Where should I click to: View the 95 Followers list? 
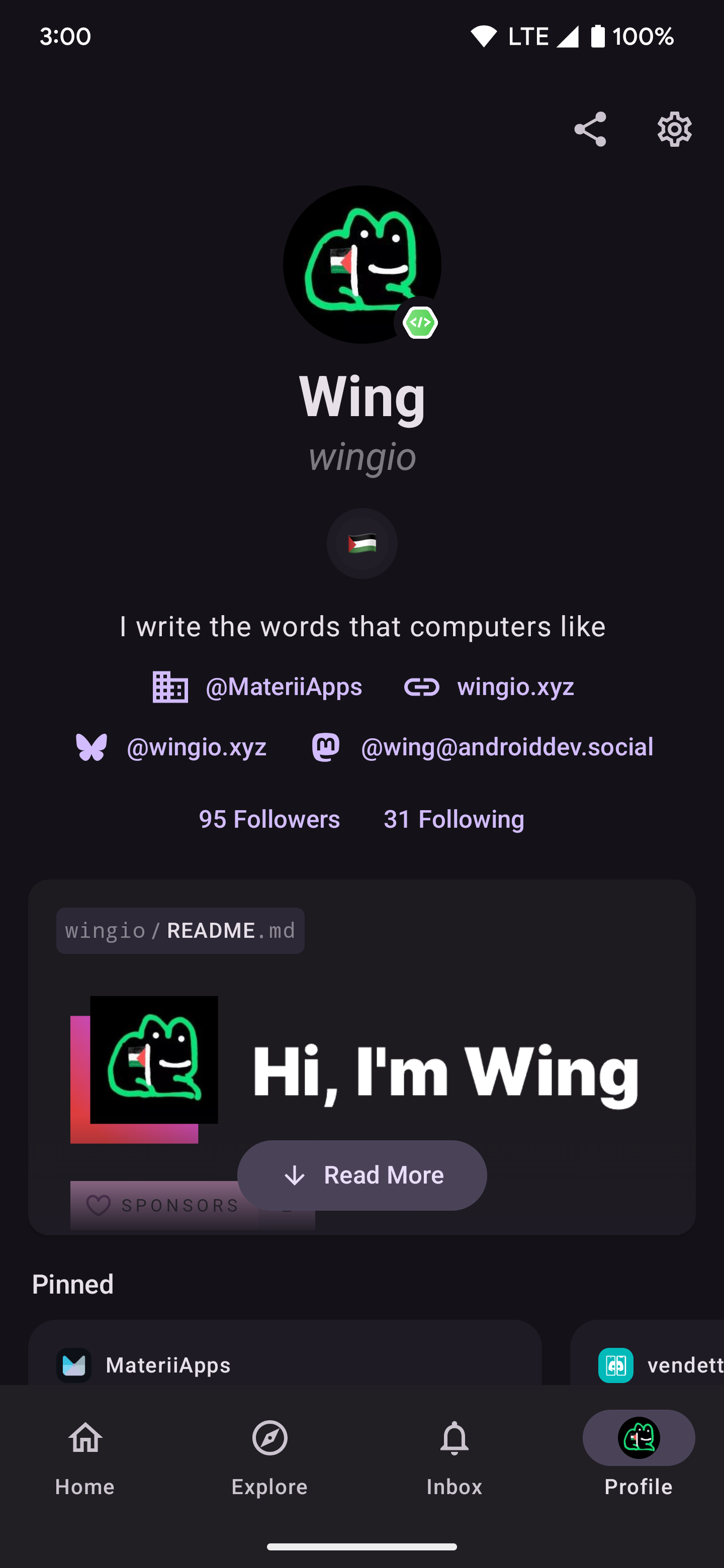(269, 819)
